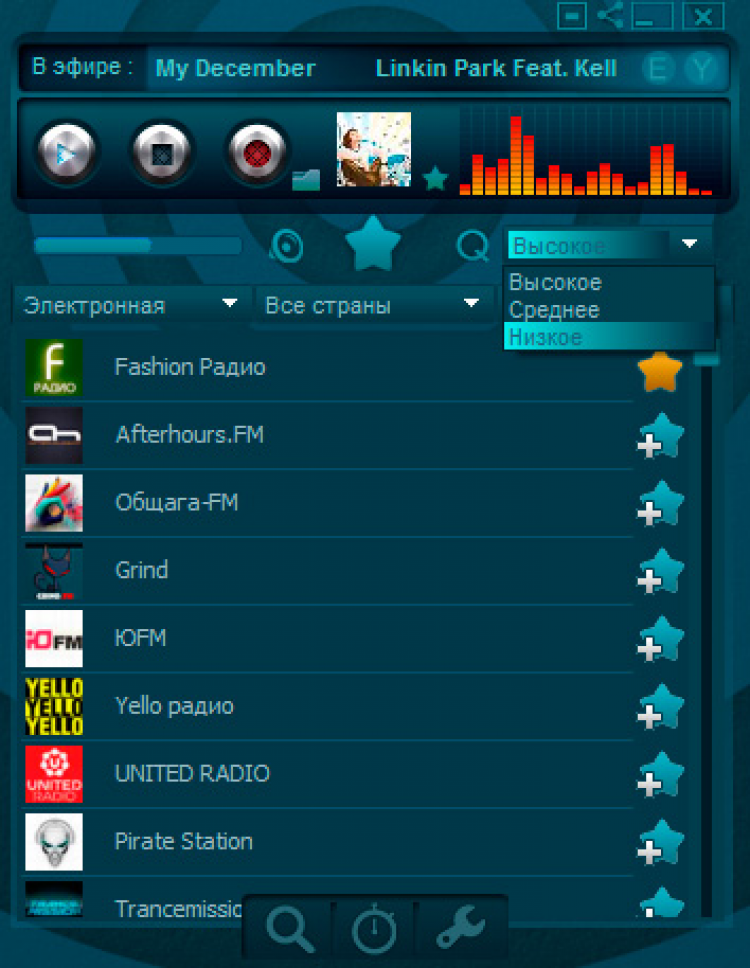Add UNITED RADIO to favorites
Image resolution: width=750 pixels, height=968 pixels.
[660, 775]
